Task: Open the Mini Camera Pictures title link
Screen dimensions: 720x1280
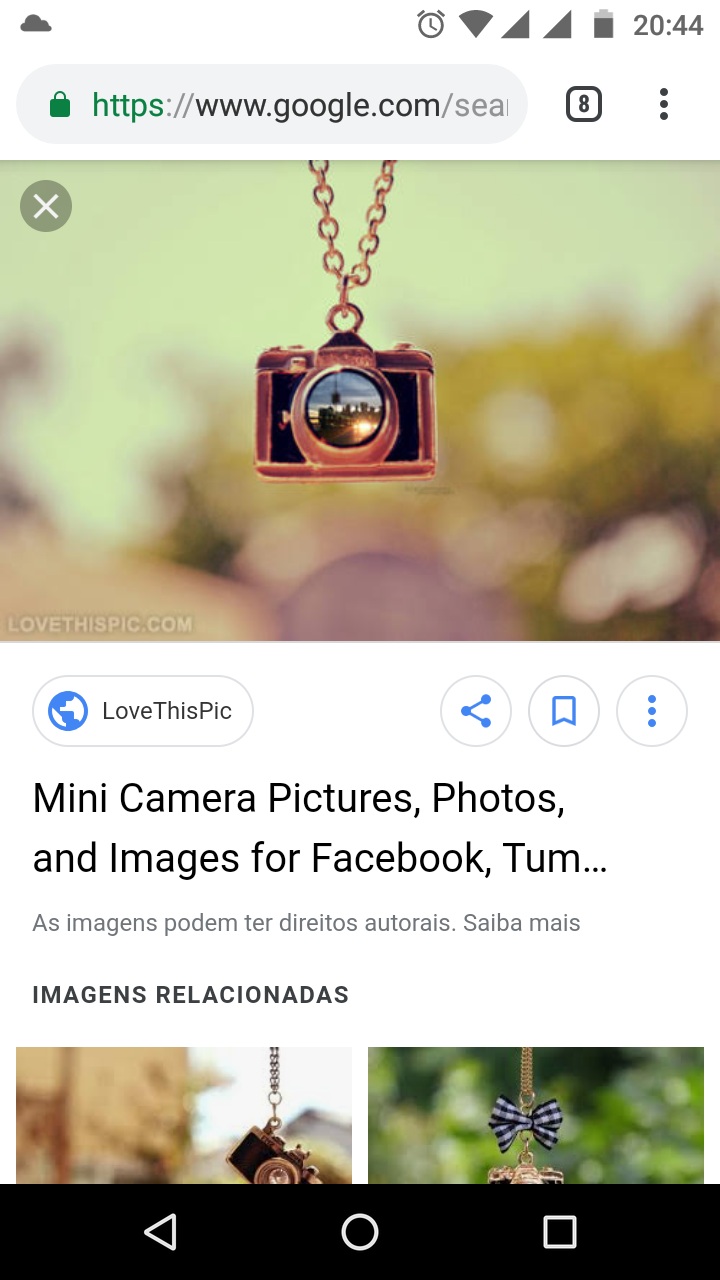Action: pyautogui.click(x=320, y=828)
